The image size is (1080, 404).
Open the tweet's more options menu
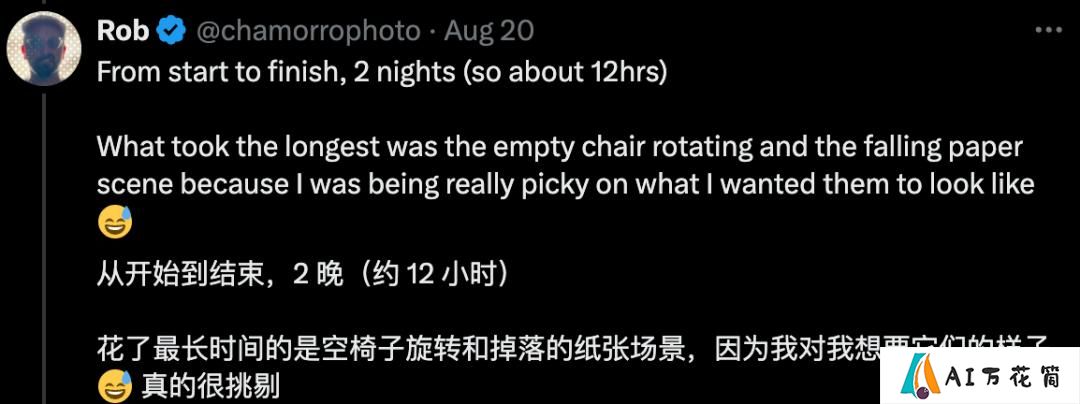tap(1047, 31)
